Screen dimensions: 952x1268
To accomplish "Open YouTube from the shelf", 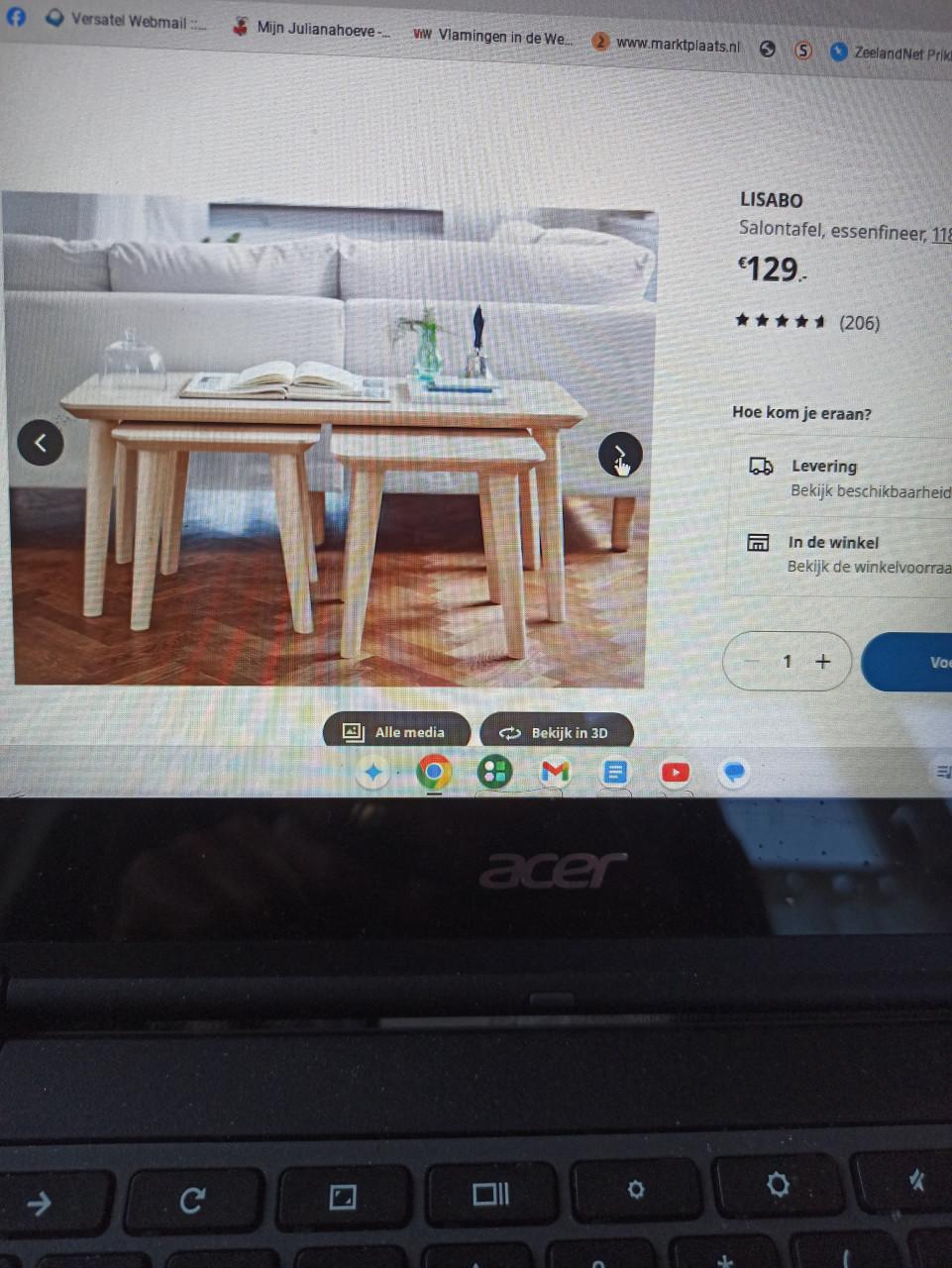I will point(674,772).
